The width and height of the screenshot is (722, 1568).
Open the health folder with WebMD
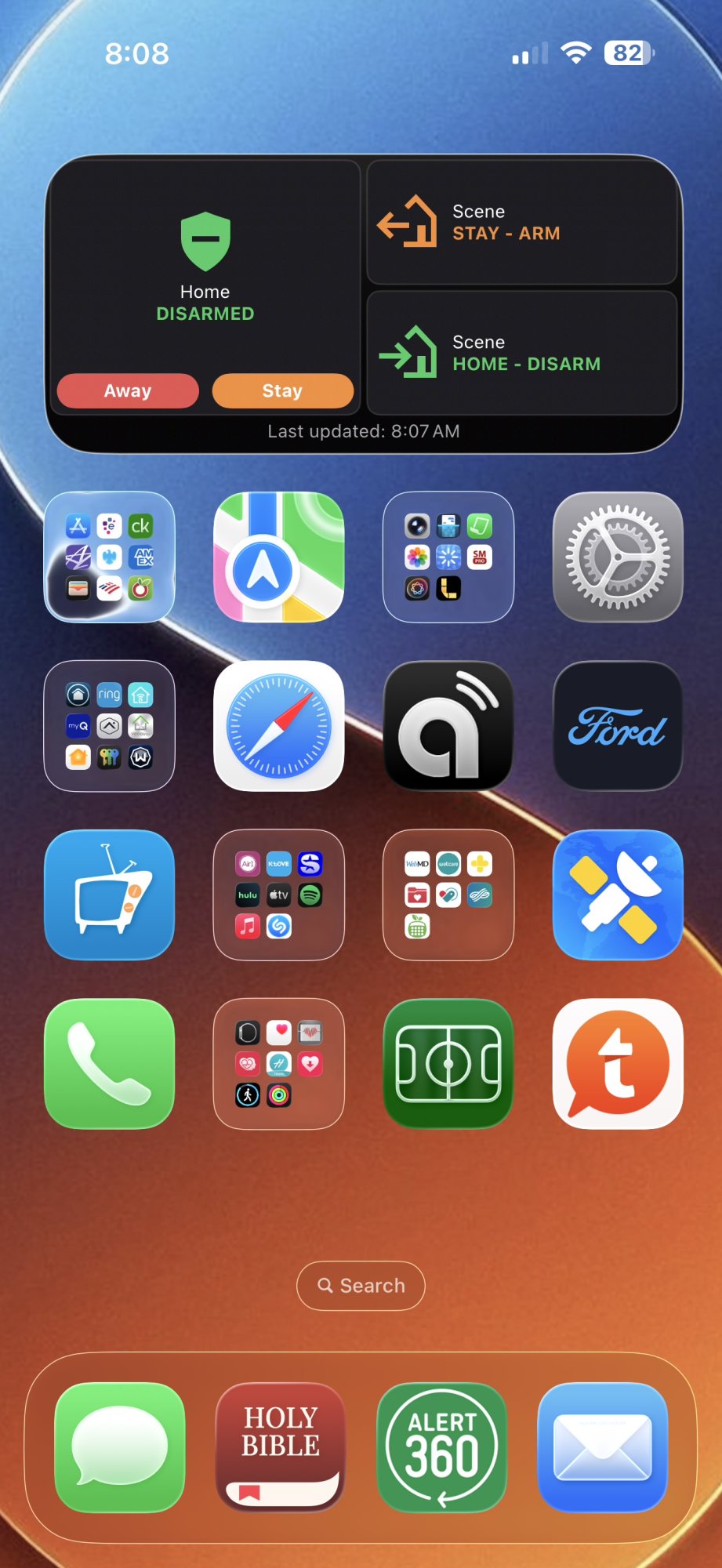[448, 895]
